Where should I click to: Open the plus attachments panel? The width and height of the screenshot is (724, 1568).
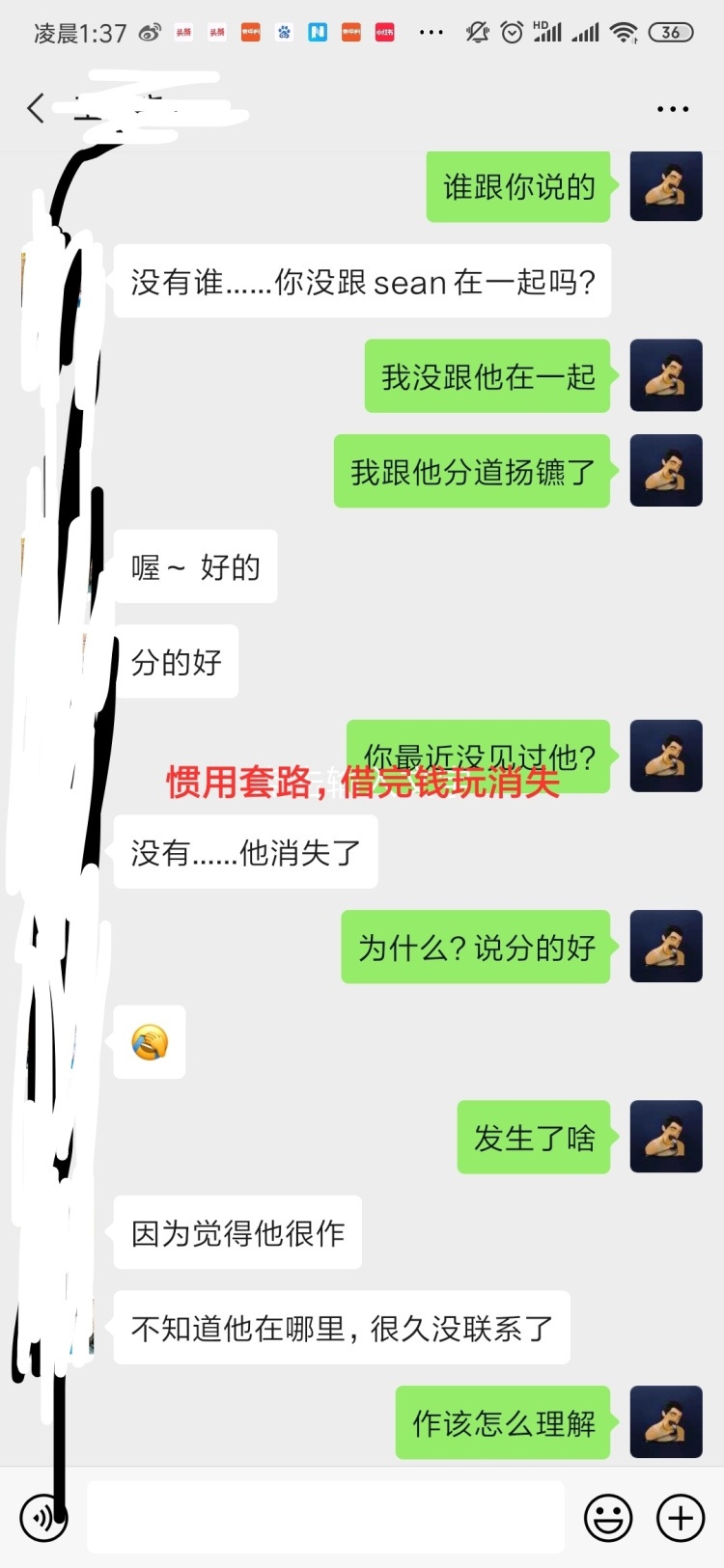(x=681, y=1518)
